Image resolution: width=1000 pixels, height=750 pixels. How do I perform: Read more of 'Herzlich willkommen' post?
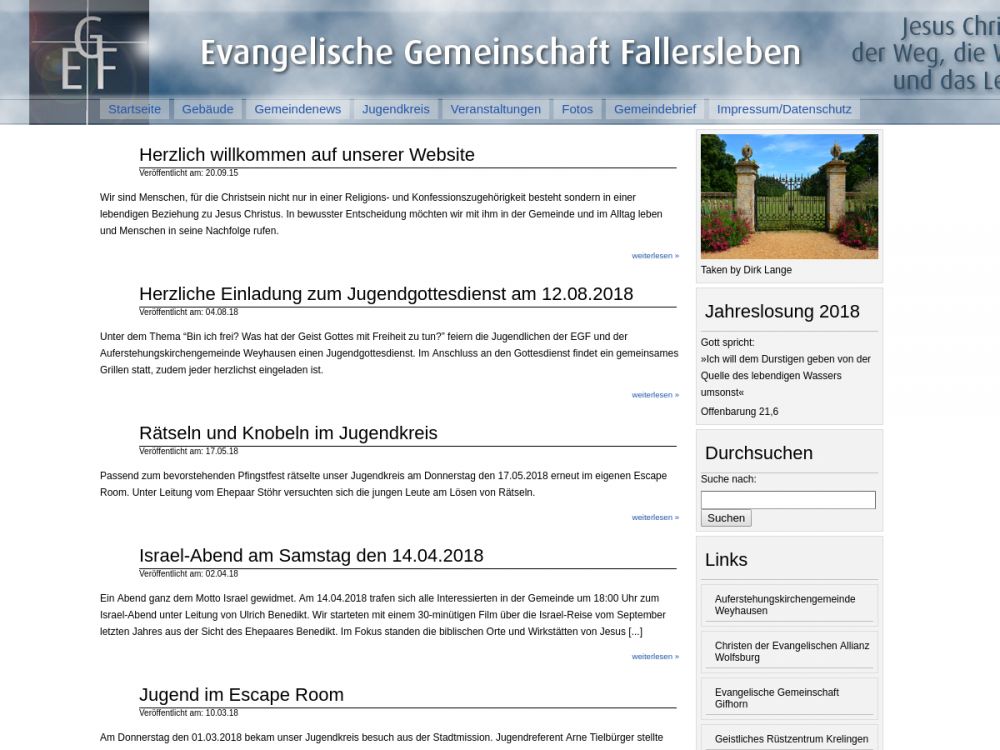pyautogui.click(x=654, y=256)
